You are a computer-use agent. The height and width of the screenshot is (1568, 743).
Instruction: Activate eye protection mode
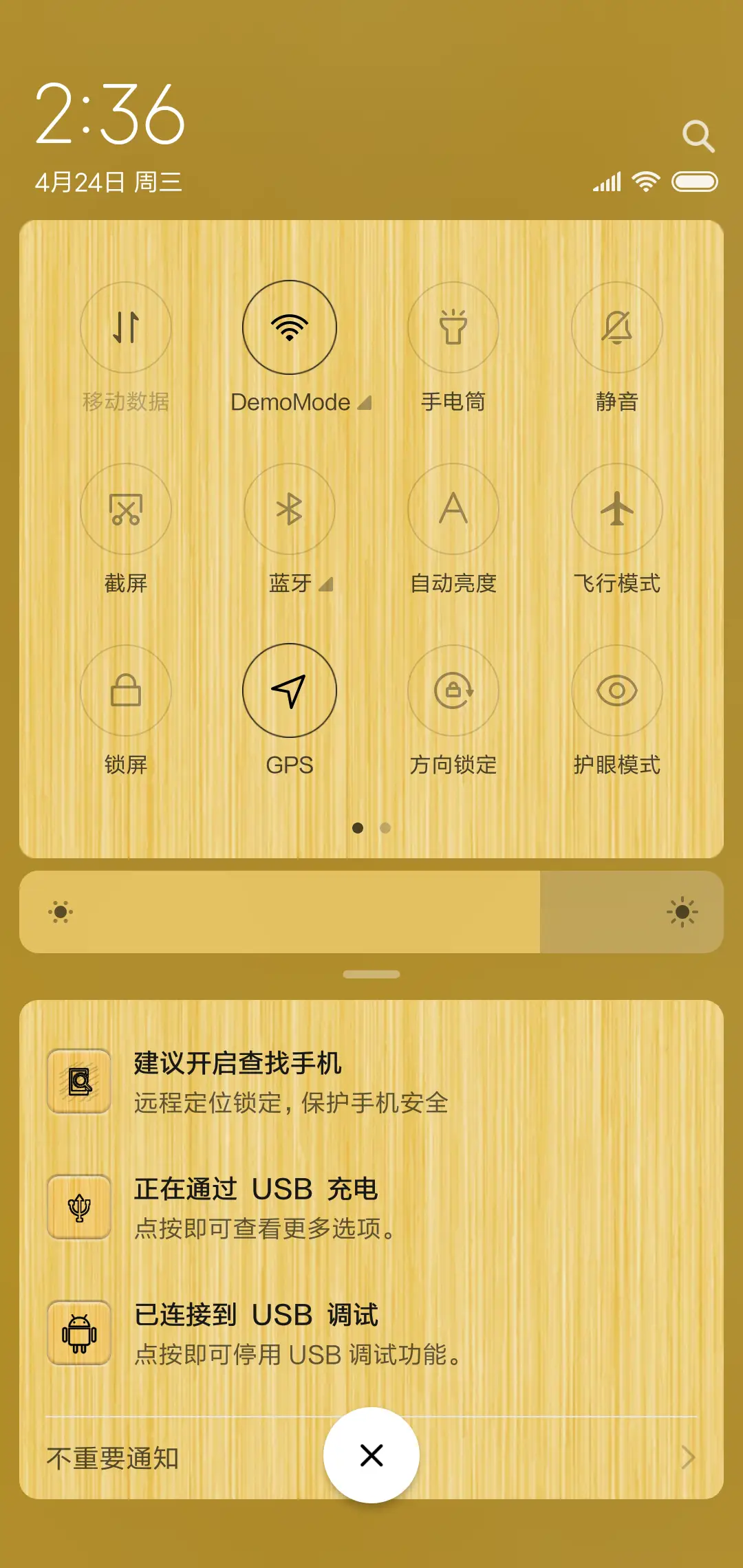tap(617, 690)
